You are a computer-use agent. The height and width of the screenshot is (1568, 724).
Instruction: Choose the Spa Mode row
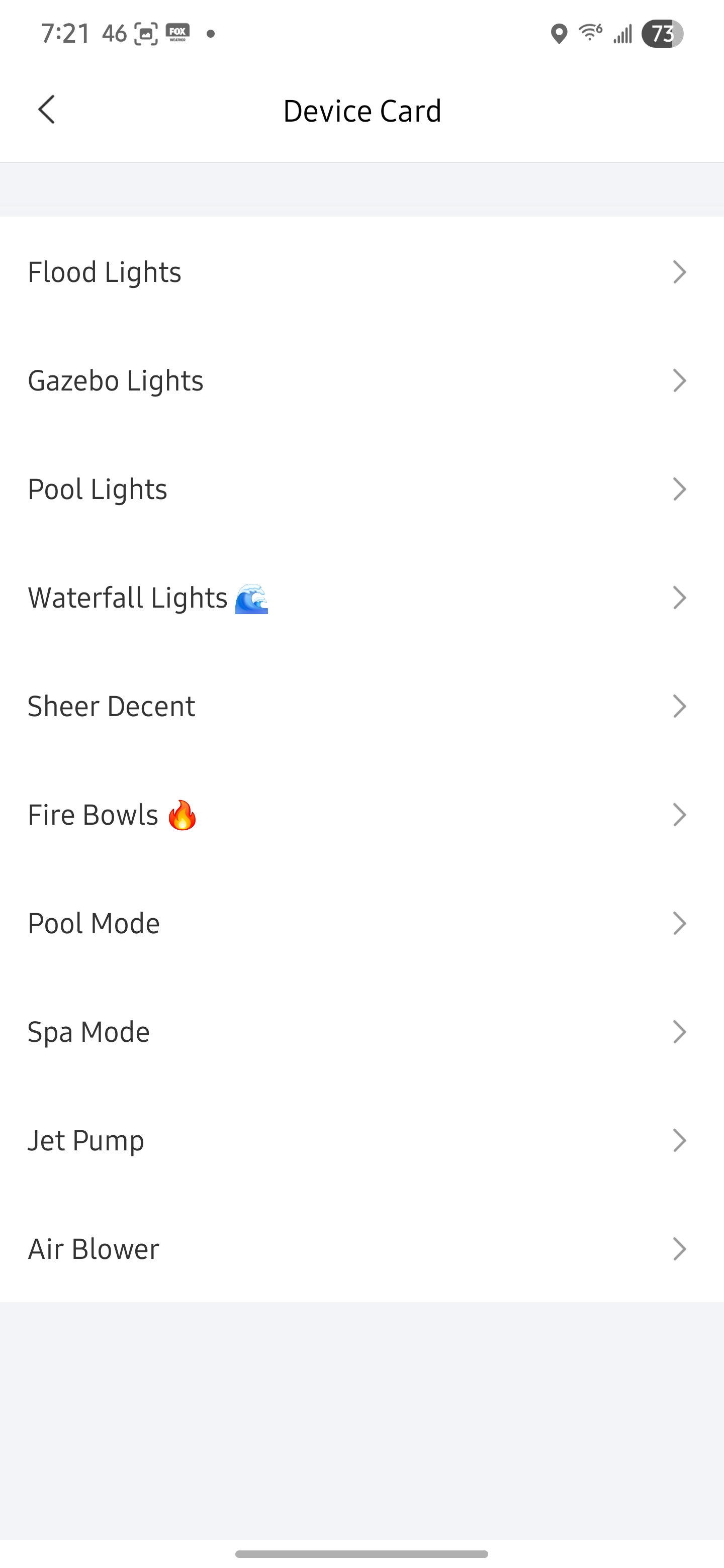[361, 1032]
